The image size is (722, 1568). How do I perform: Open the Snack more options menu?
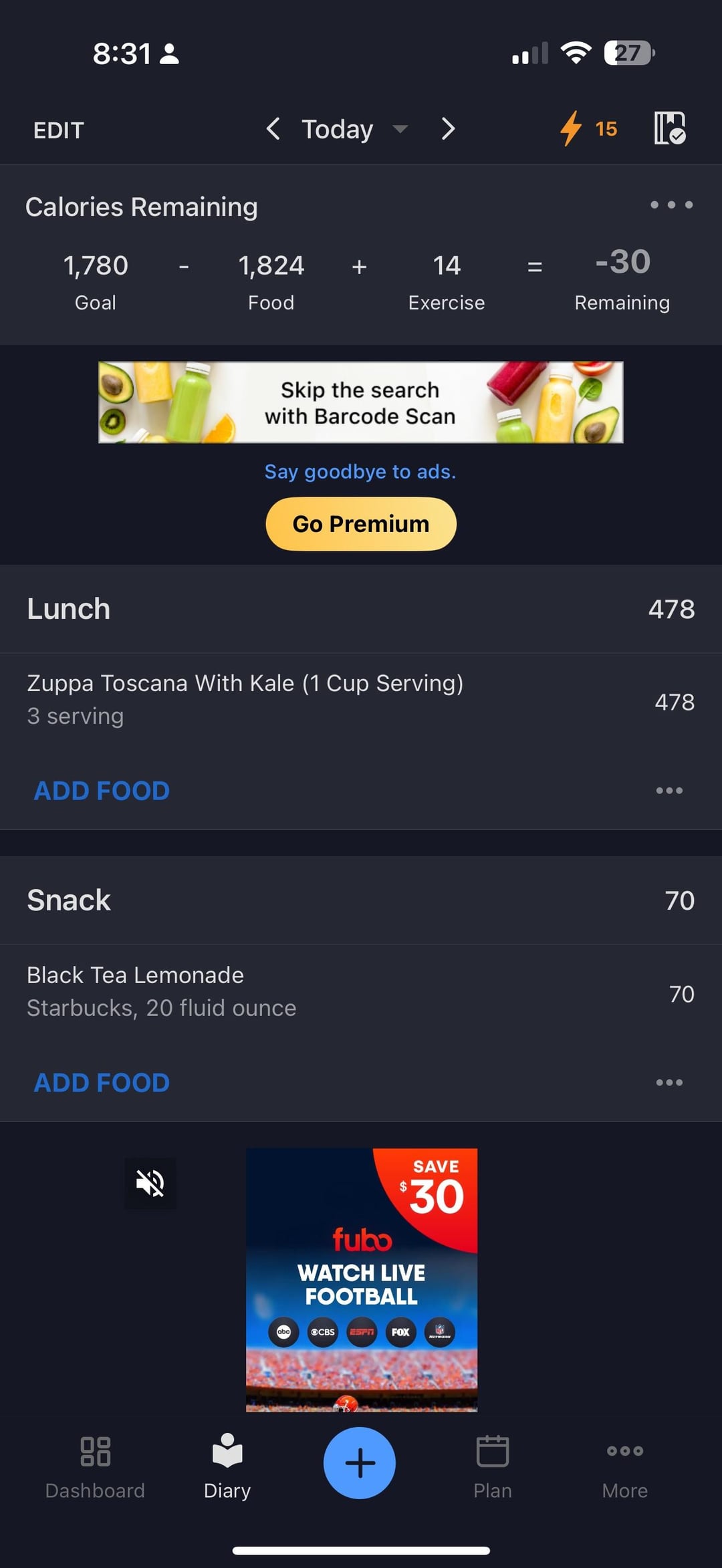(x=669, y=1083)
